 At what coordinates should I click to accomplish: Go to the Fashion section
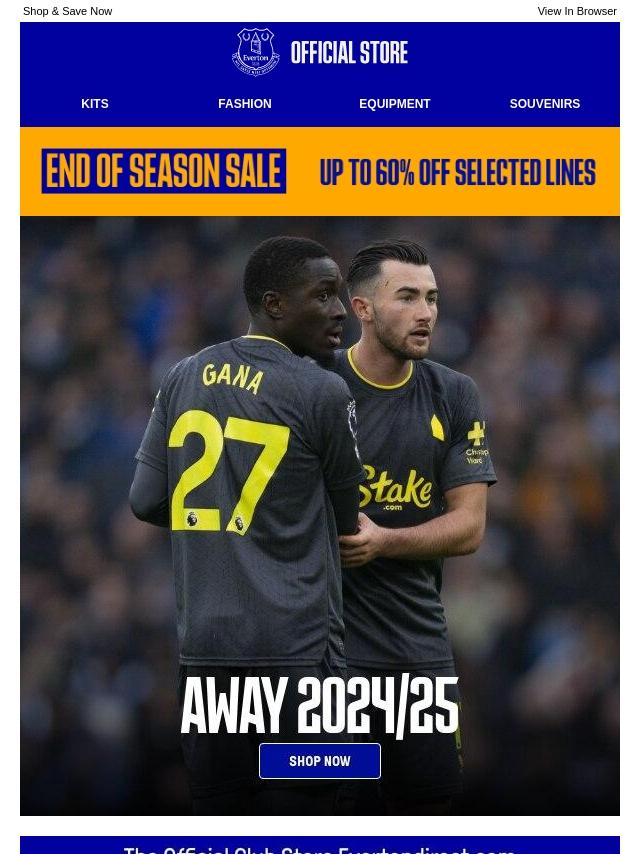(244, 104)
